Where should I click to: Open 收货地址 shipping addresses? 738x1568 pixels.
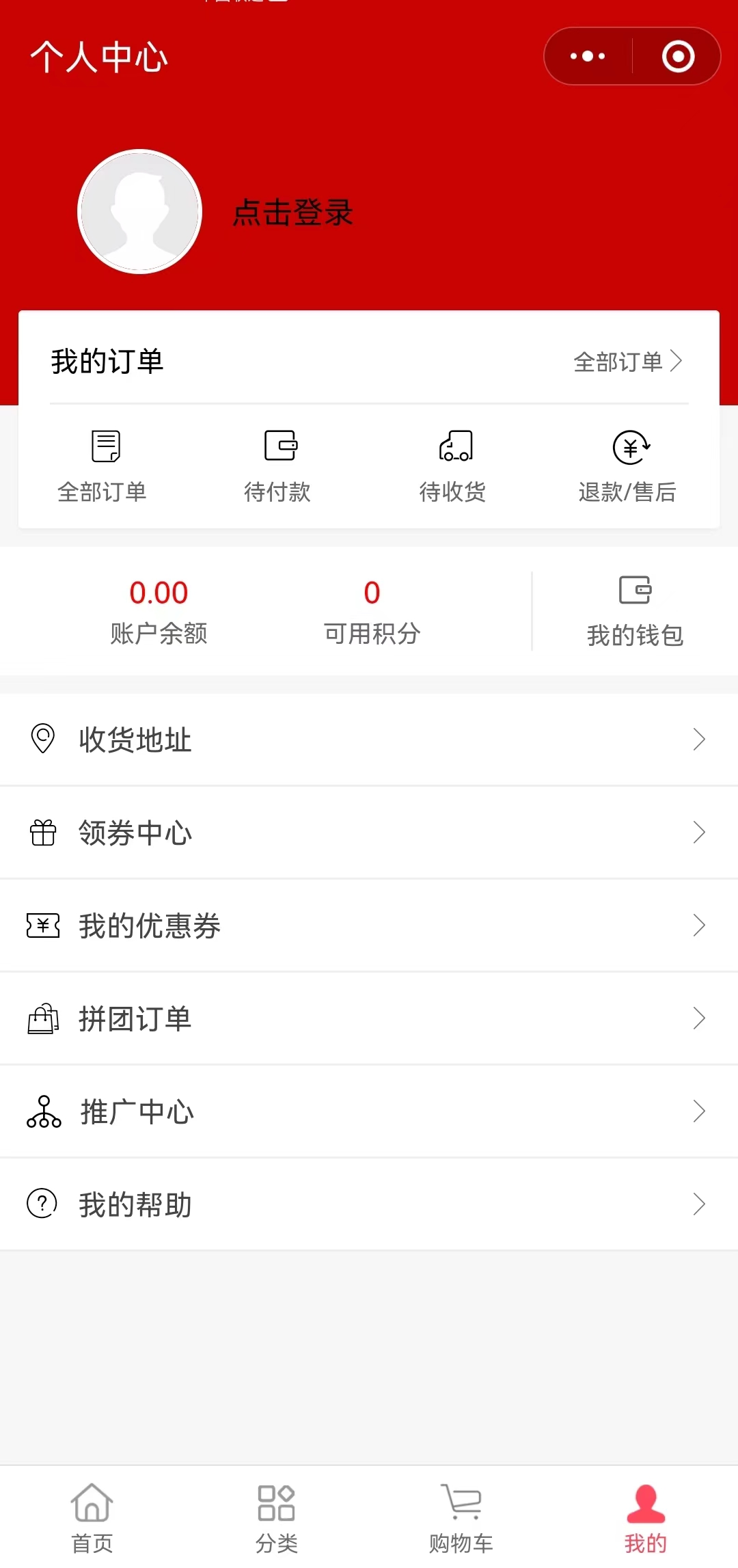(369, 740)
